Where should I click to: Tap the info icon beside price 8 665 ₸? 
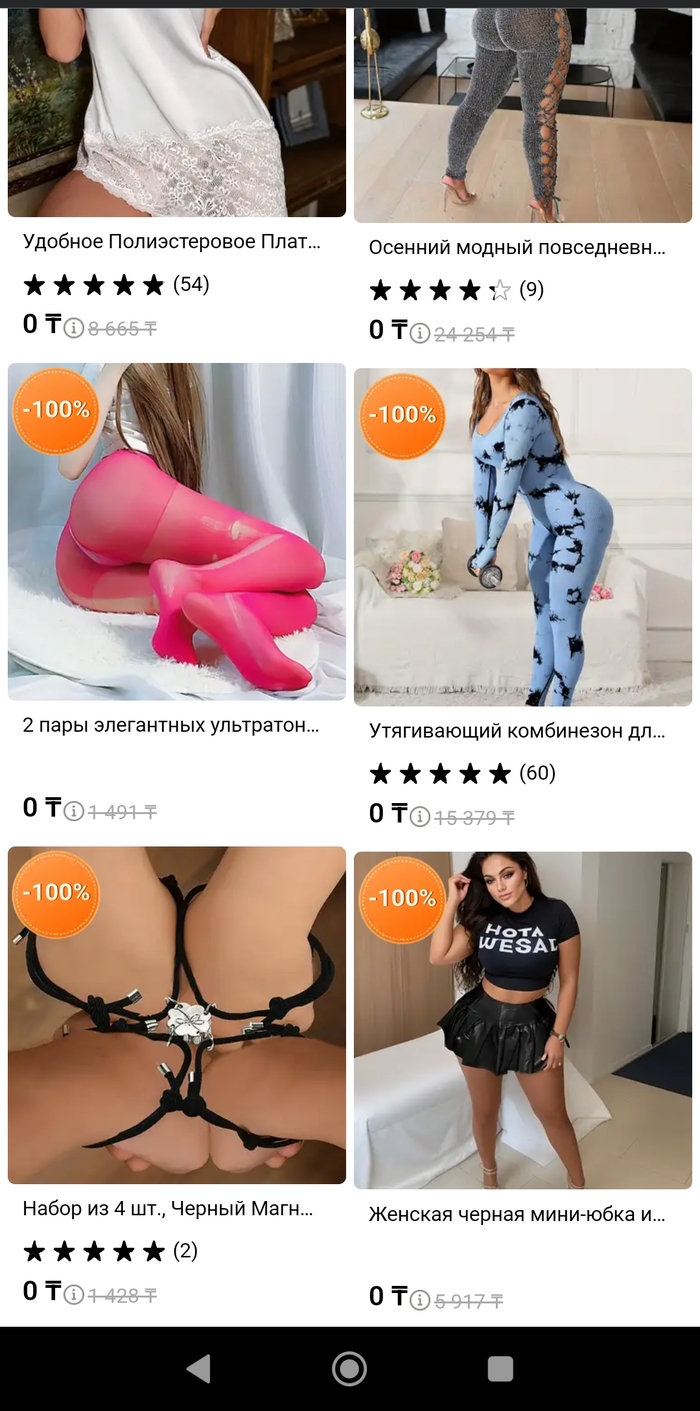point(74,327)
